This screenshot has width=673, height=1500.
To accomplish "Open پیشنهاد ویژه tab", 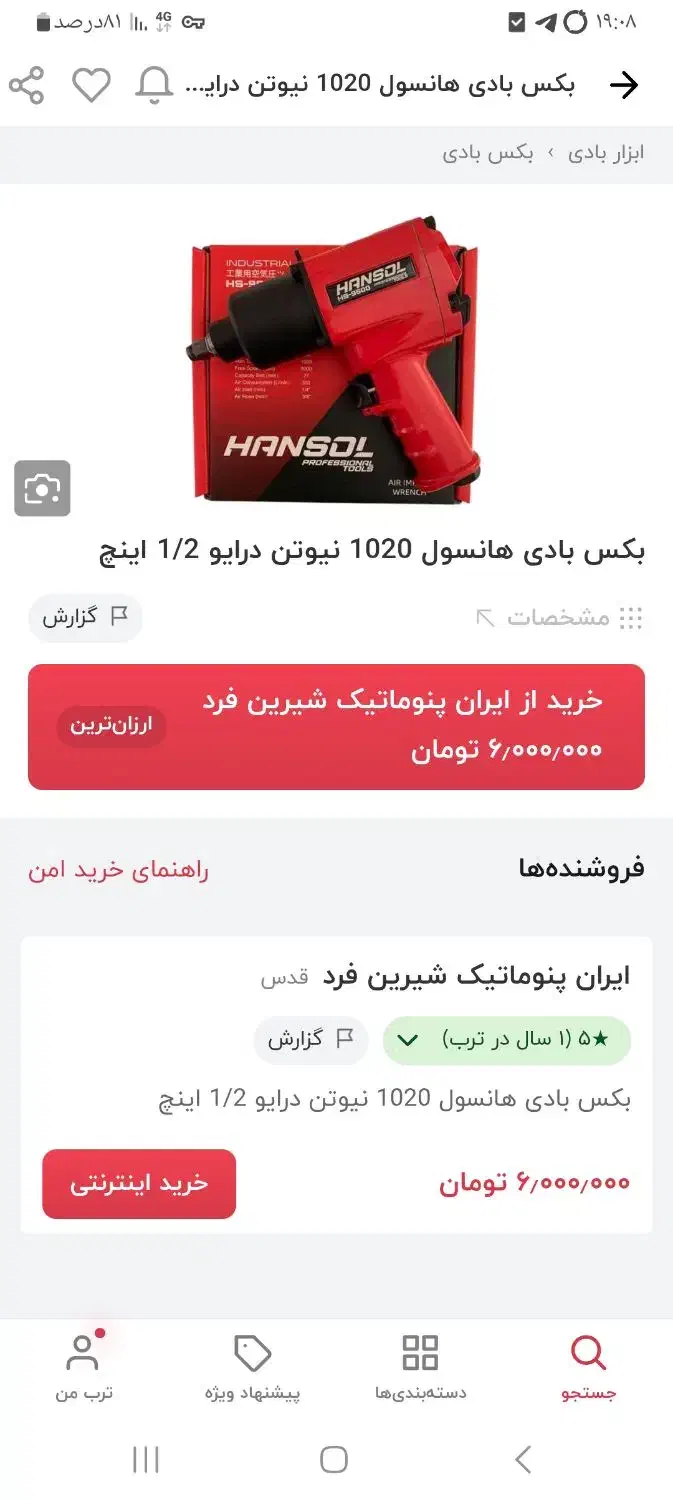I will (252, 1367).
